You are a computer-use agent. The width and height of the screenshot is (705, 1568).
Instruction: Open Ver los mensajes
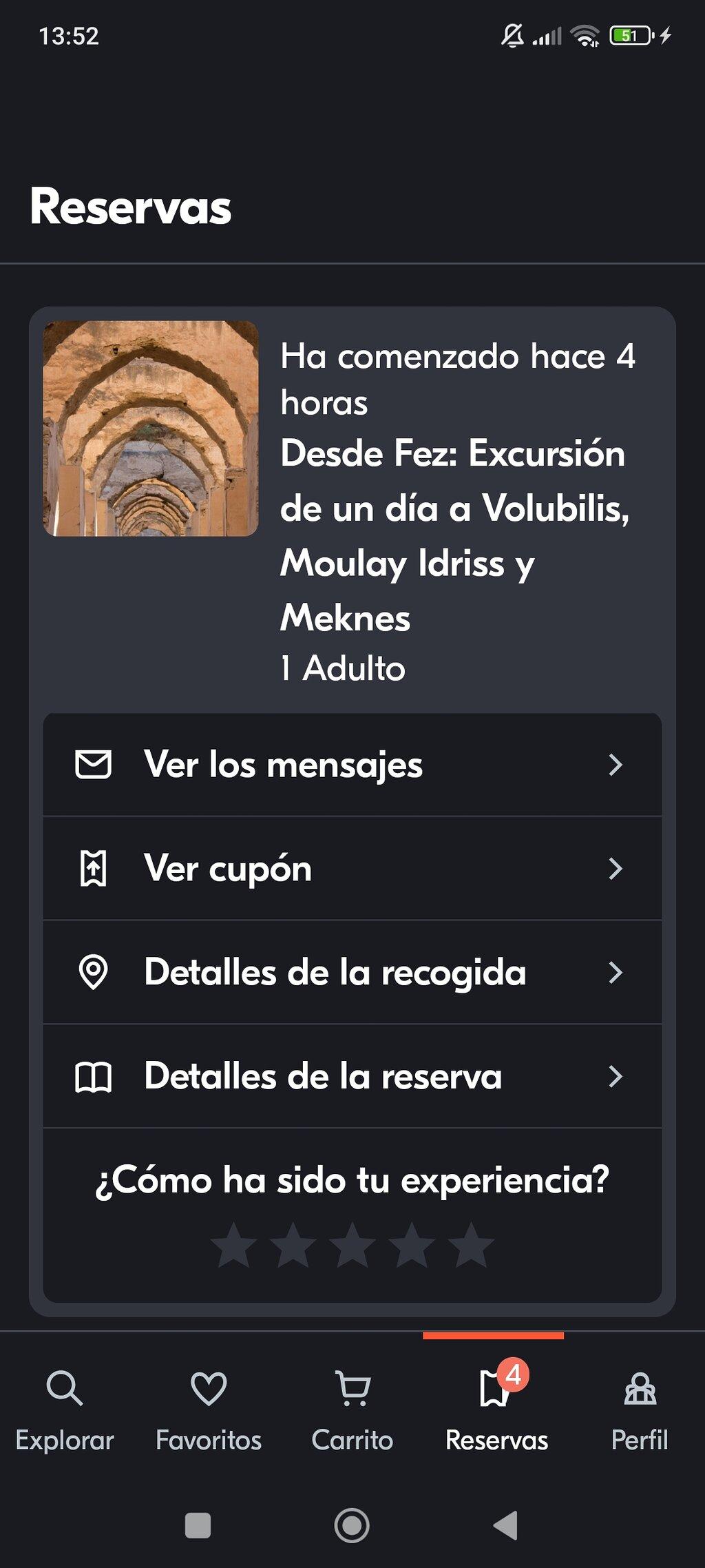352,765
